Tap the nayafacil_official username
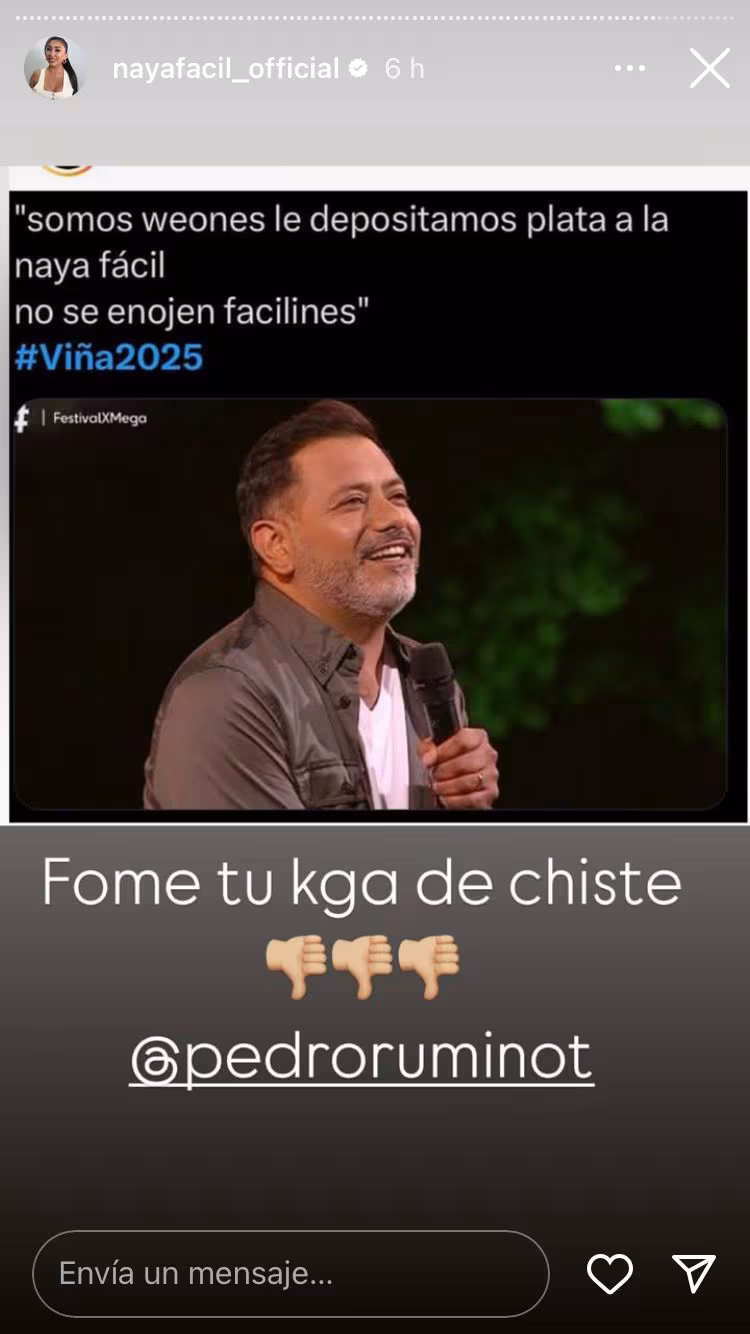750x1334 pixels. pyautogui.click(x=226, y=68)
